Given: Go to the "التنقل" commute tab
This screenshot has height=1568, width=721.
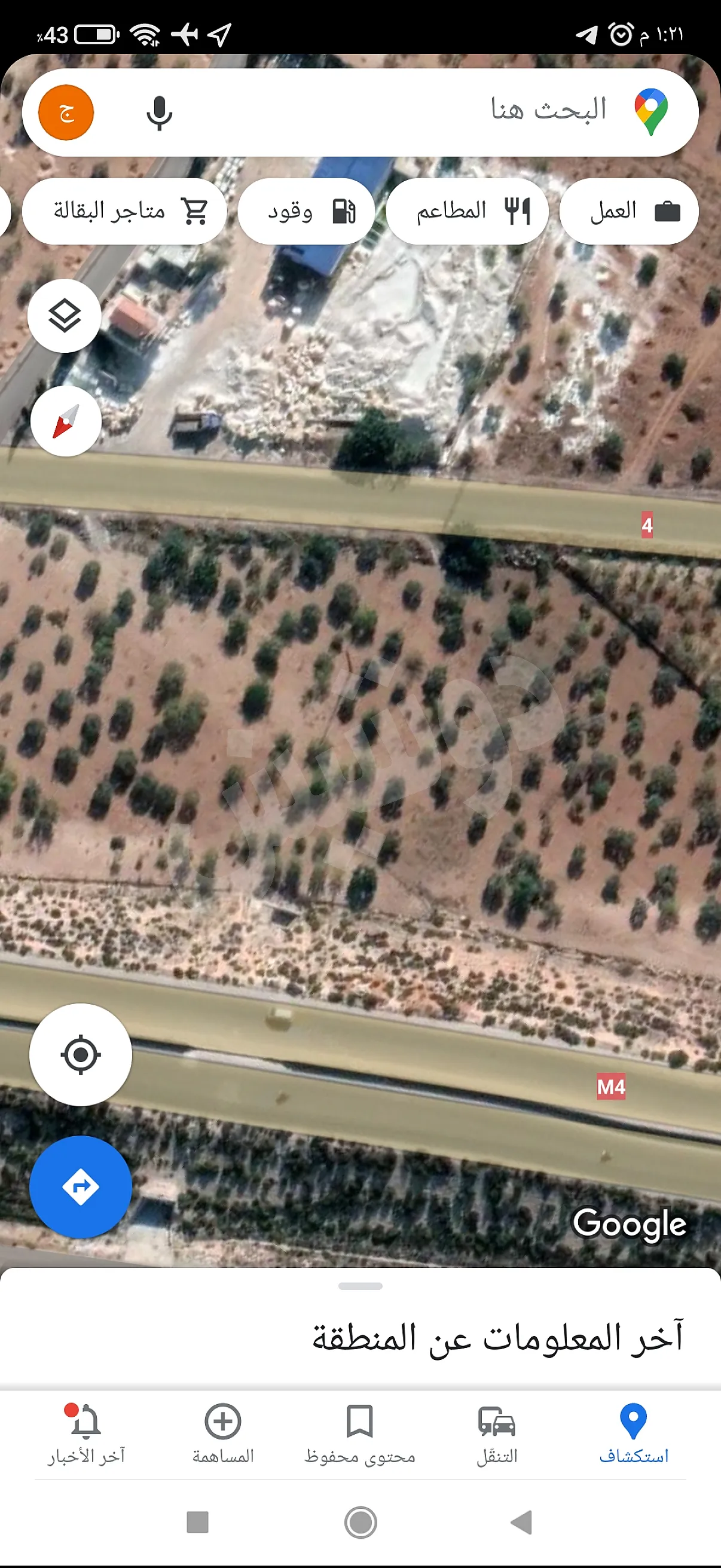Looking at the screenshot, I should [x=497, y=1433].
